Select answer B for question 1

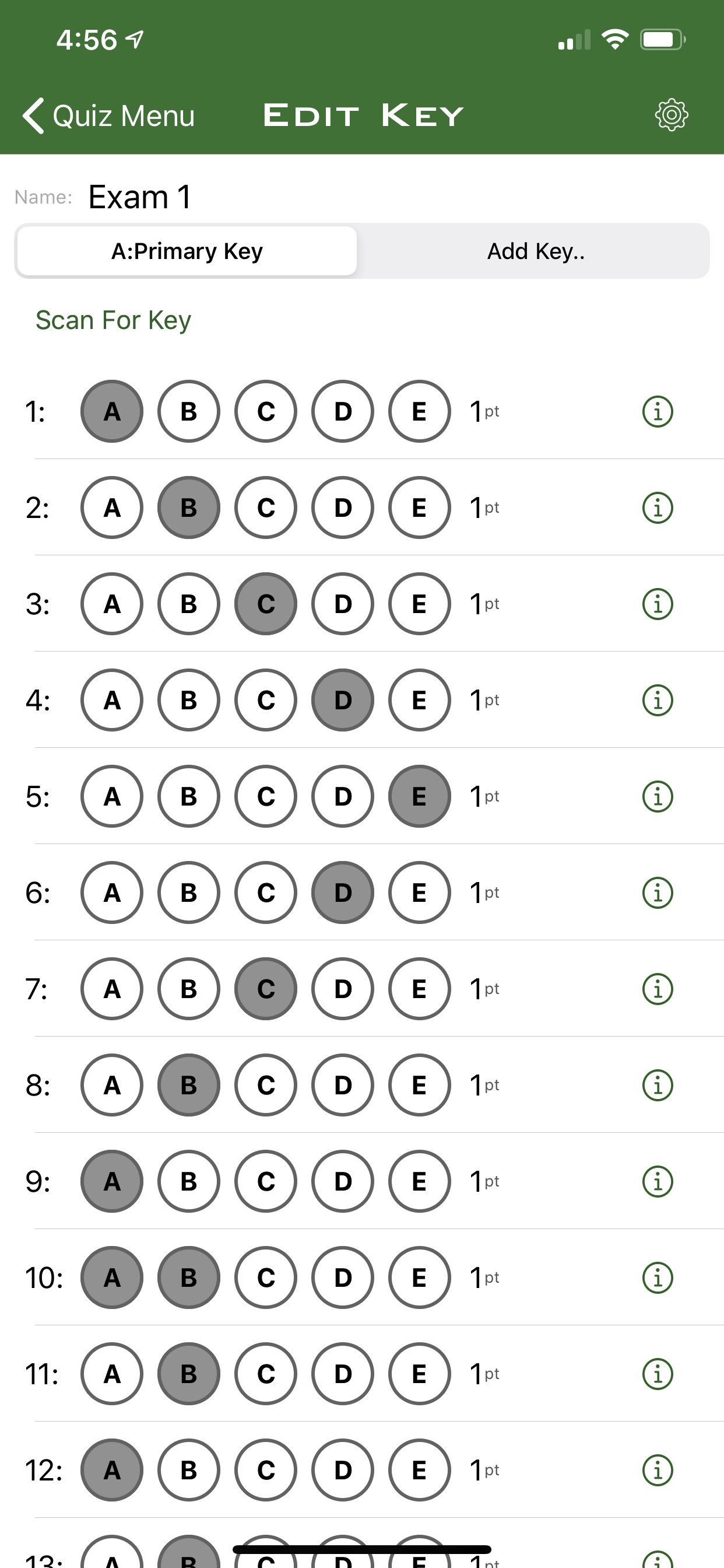[x=189, y=411]
